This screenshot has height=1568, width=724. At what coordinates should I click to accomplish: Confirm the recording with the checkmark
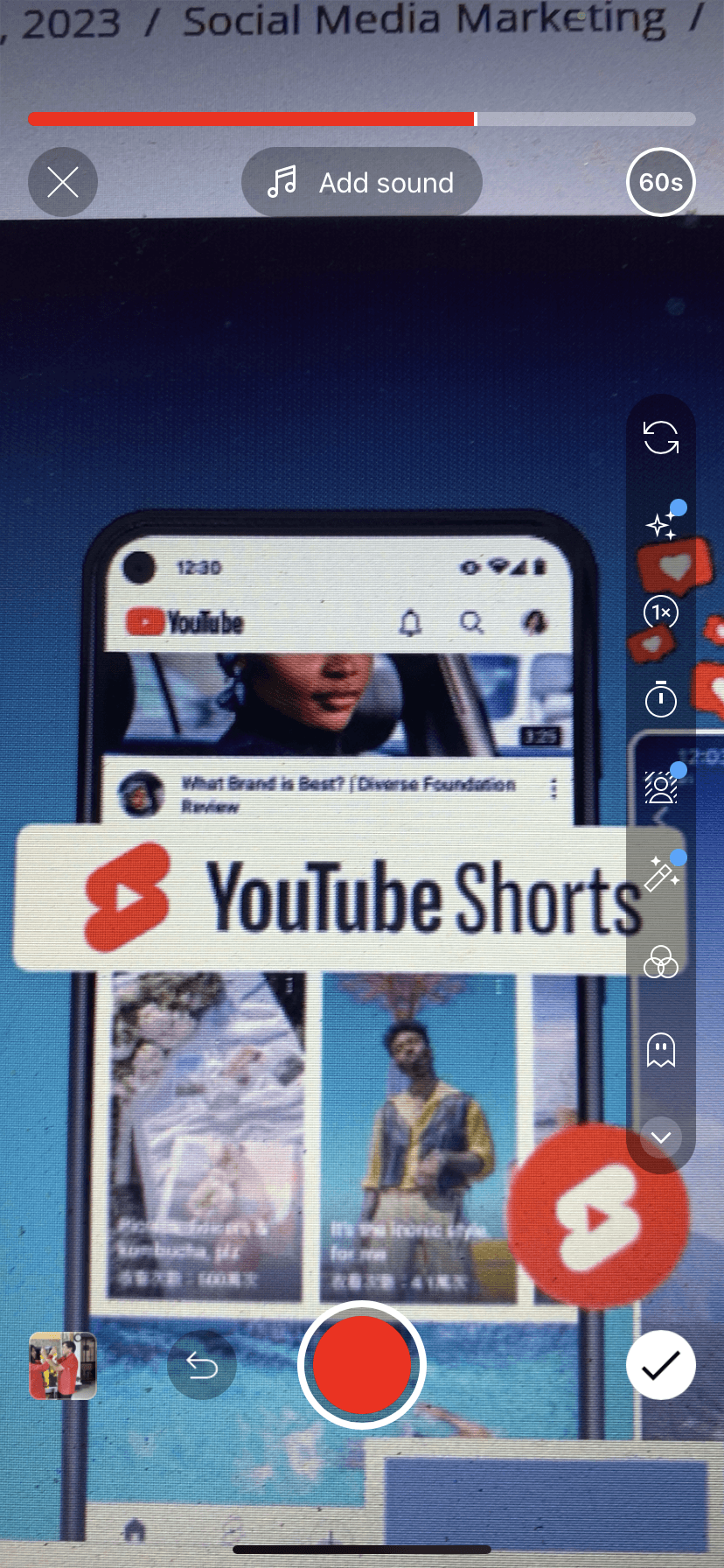point(660,1365)
